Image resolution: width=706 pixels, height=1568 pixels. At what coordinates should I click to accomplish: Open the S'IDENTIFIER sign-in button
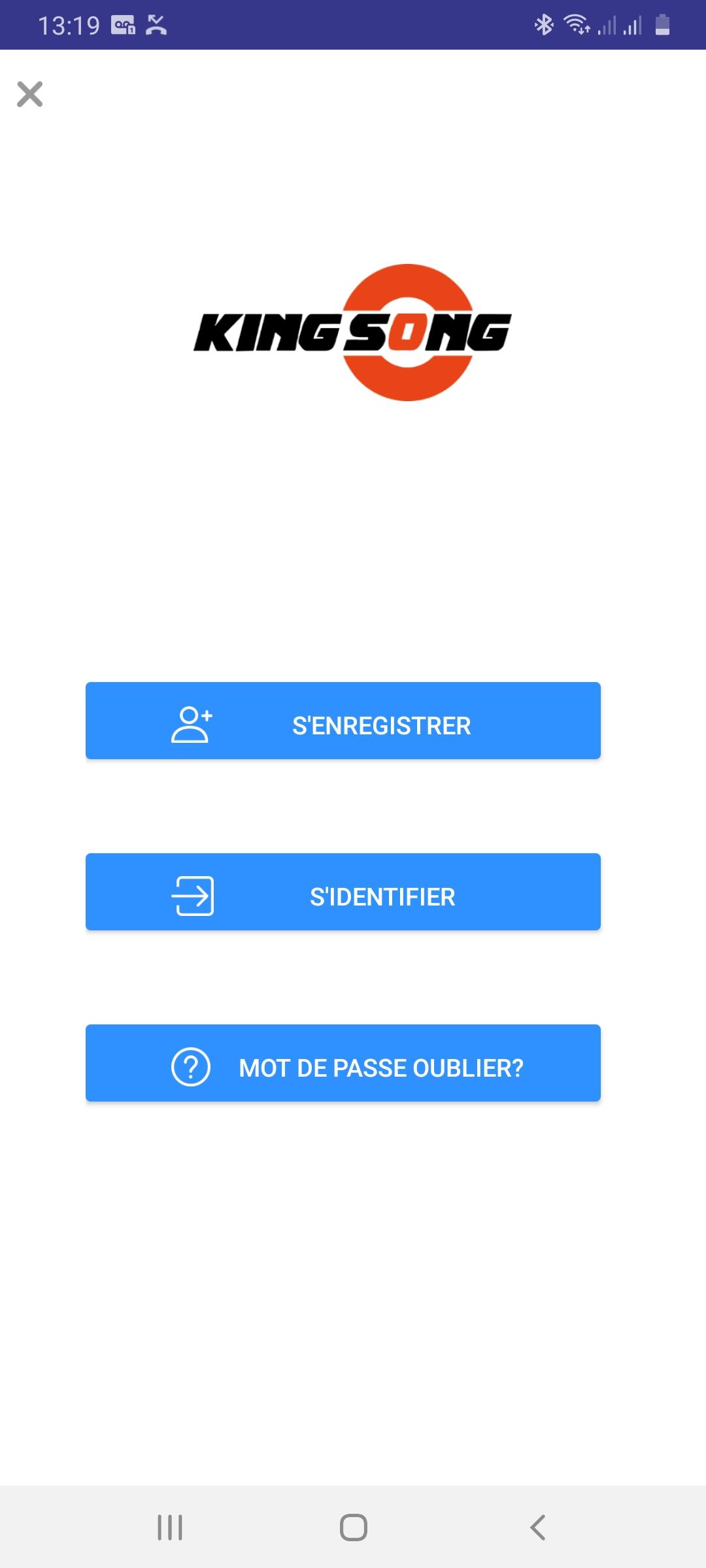click(x=343, y=892)
